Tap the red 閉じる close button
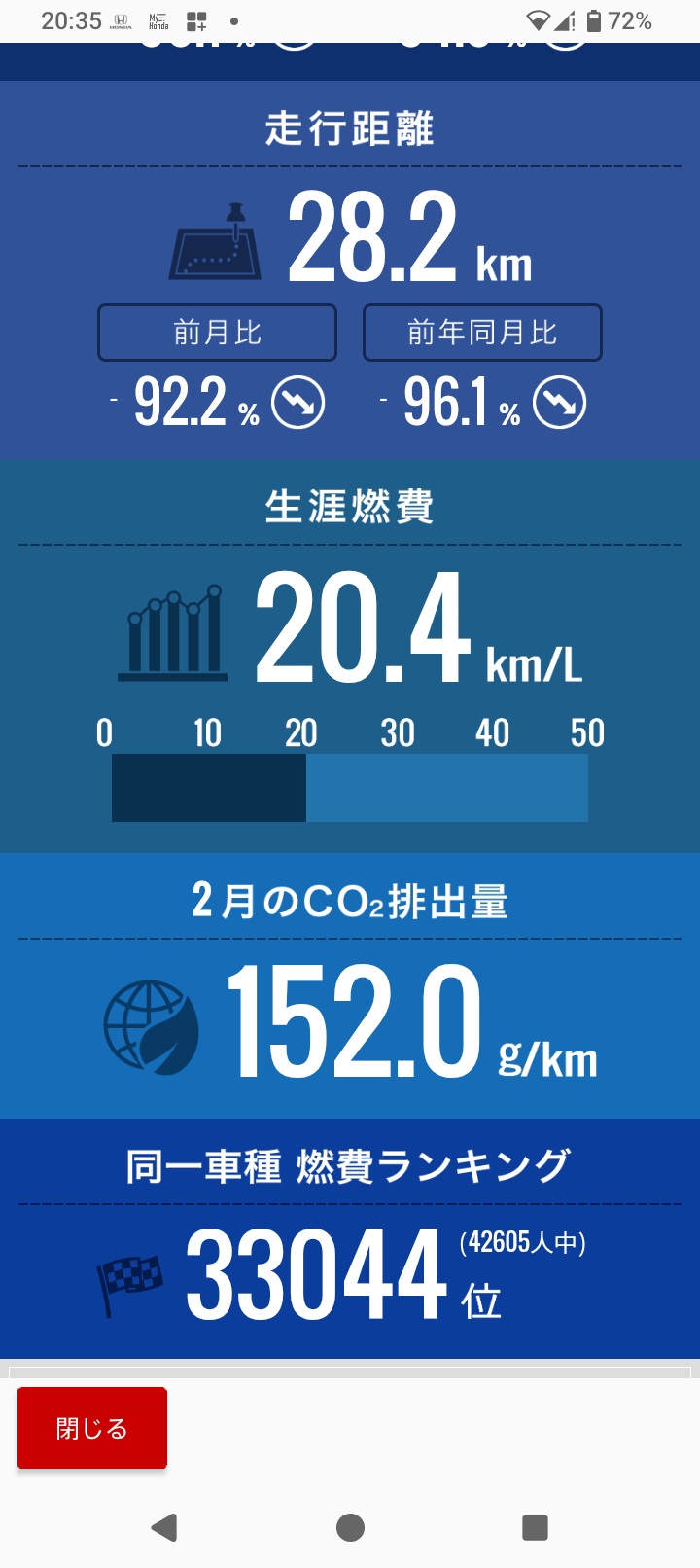700x1568 pixels. pyautogui.click(x=92, y=1427)
